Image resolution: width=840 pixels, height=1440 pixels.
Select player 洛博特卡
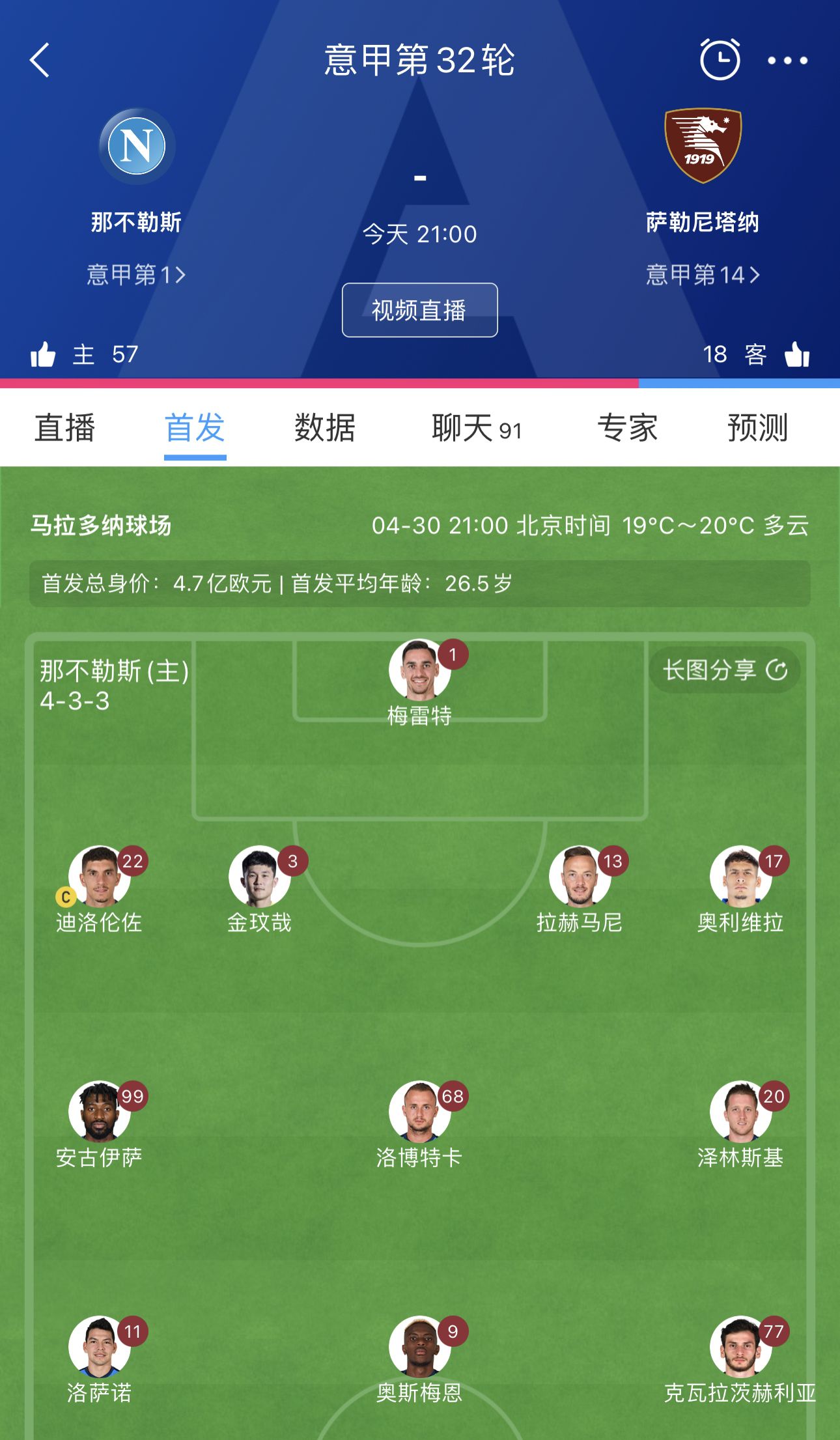point(419,1112)
